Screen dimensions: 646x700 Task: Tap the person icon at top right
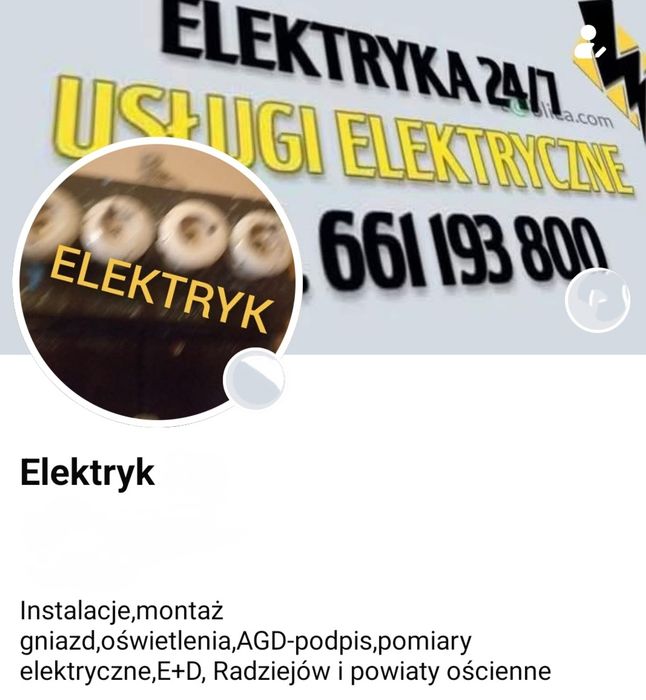(589, 41)
